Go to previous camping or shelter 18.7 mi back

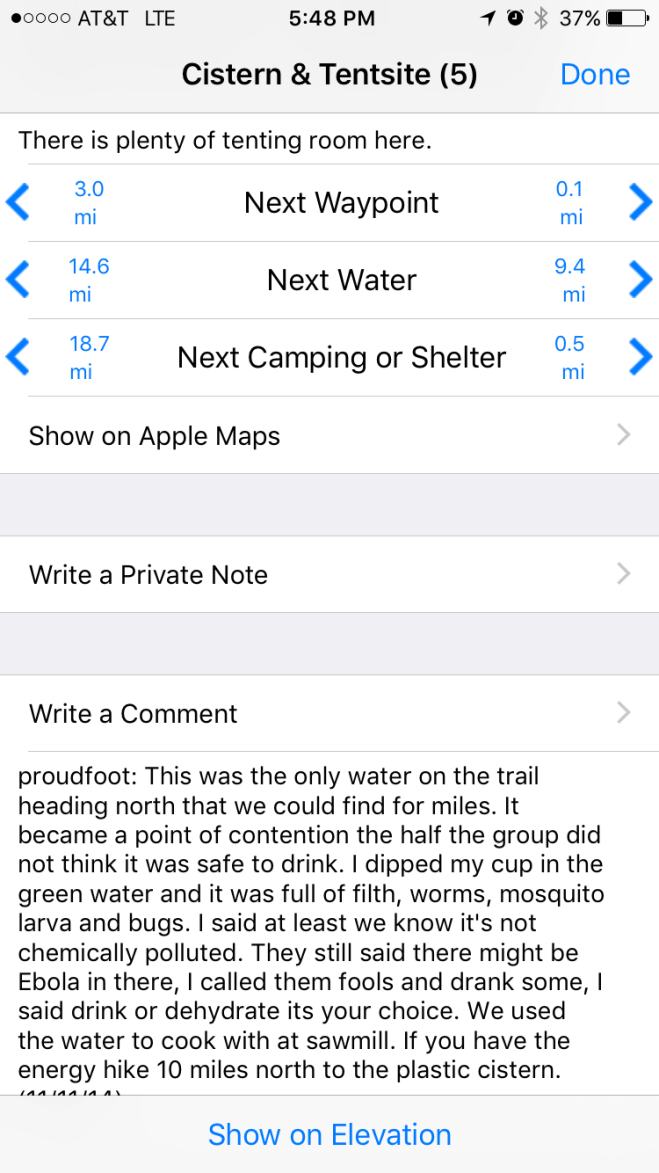point(19,357)
